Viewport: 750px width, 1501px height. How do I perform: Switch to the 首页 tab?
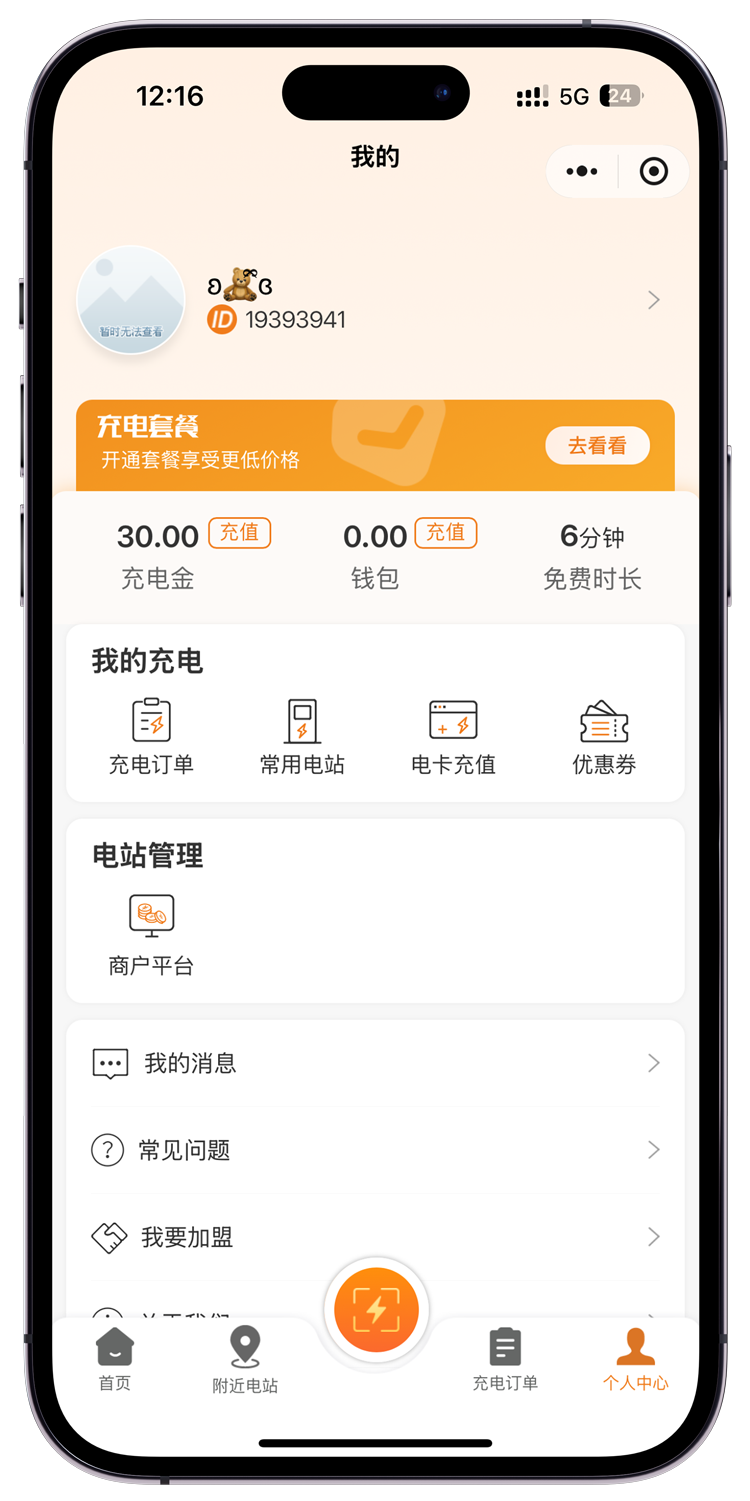click(x=115, y=1360)
